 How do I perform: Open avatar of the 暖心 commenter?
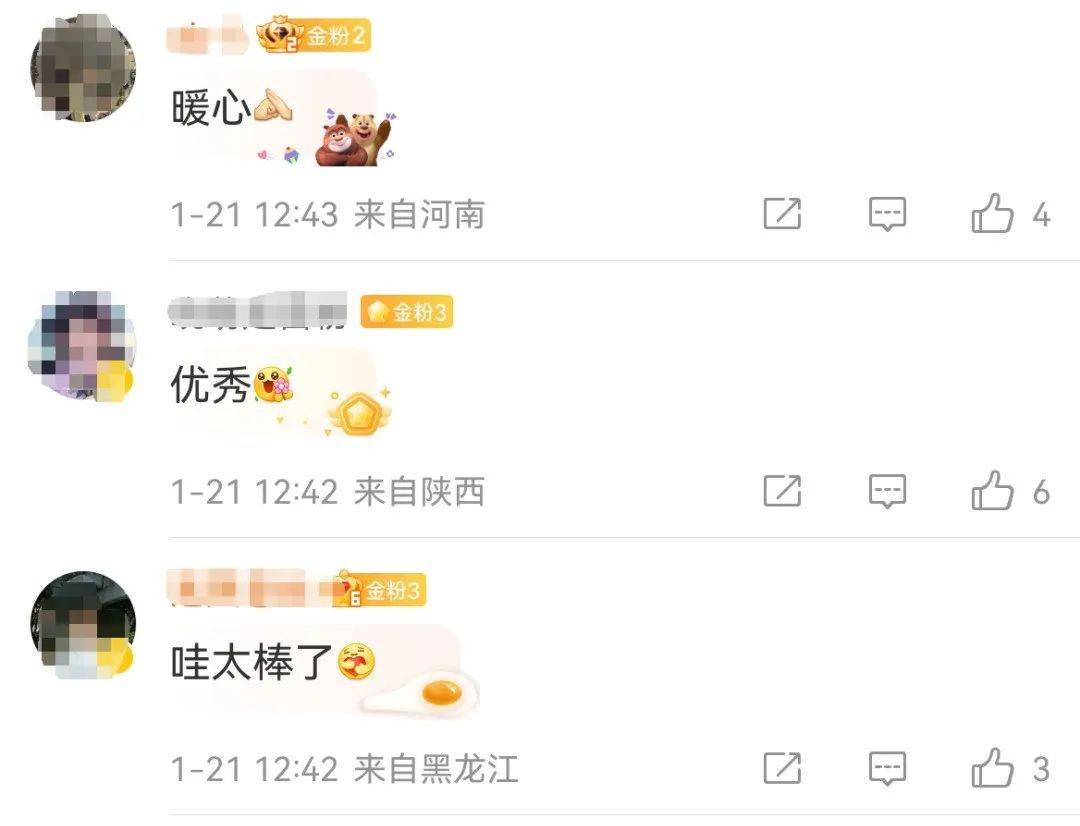click(82, 68)
